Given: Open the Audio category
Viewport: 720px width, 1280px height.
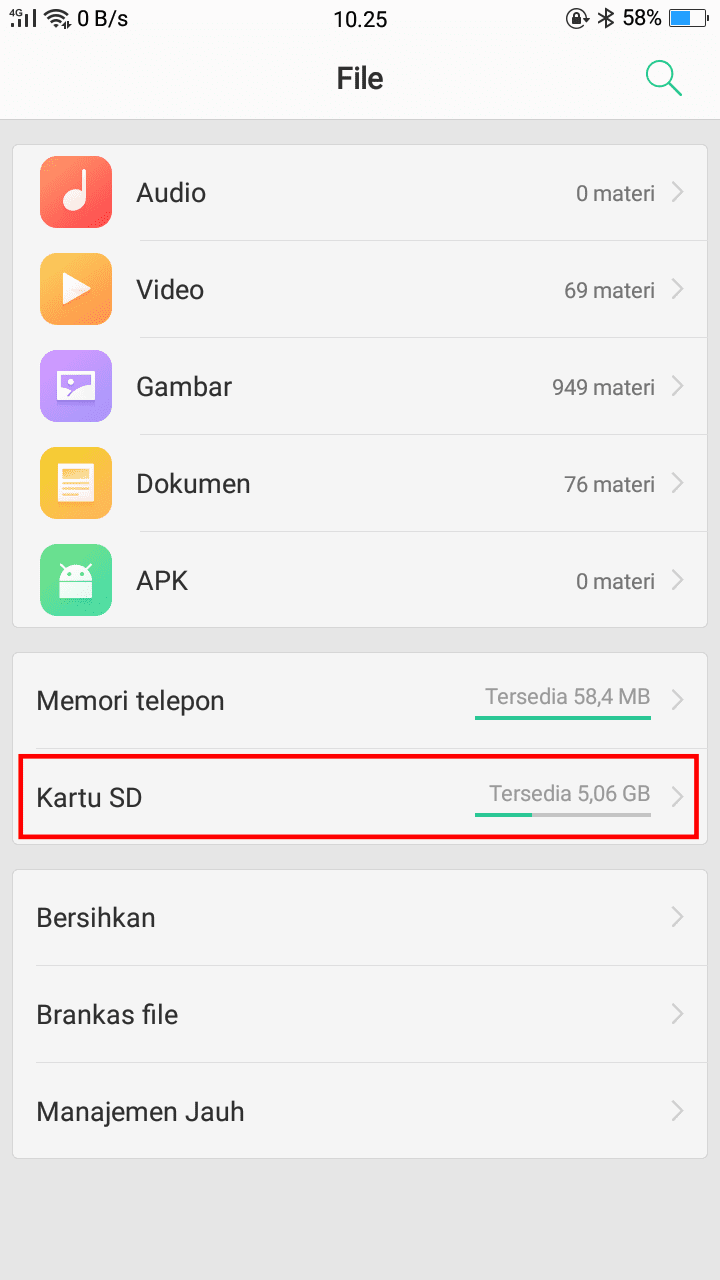Looking at the screenshot, I should point(360,193).
